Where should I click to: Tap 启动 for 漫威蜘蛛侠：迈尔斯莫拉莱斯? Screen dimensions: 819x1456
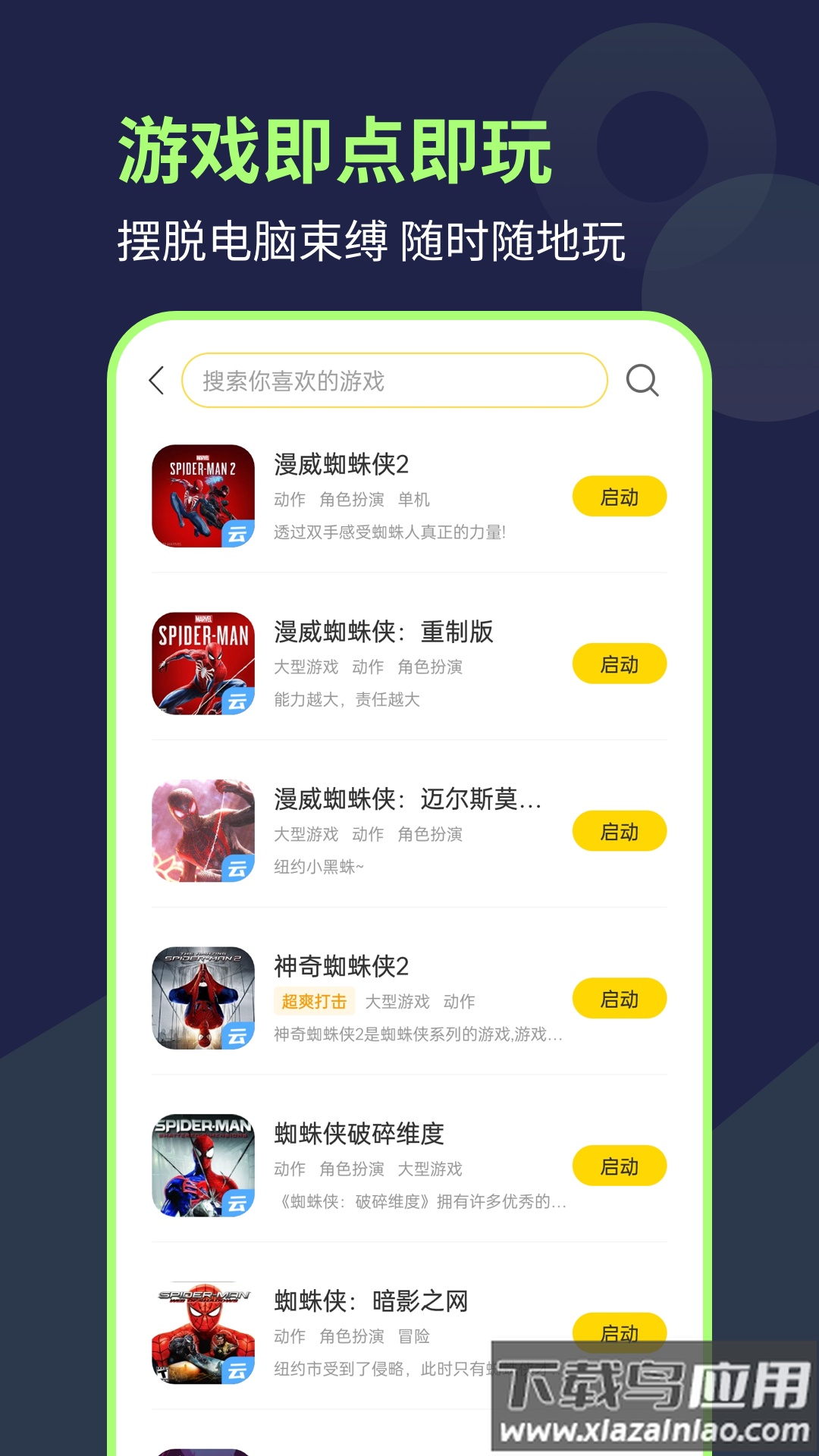620,830
